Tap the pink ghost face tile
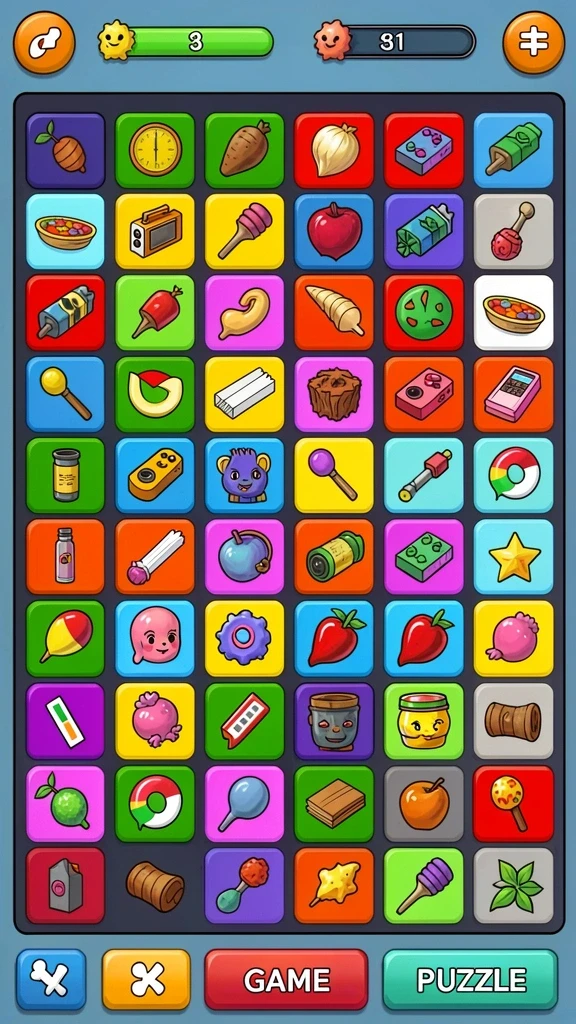This screenshot has width=576, height=1024. point(155,638)
